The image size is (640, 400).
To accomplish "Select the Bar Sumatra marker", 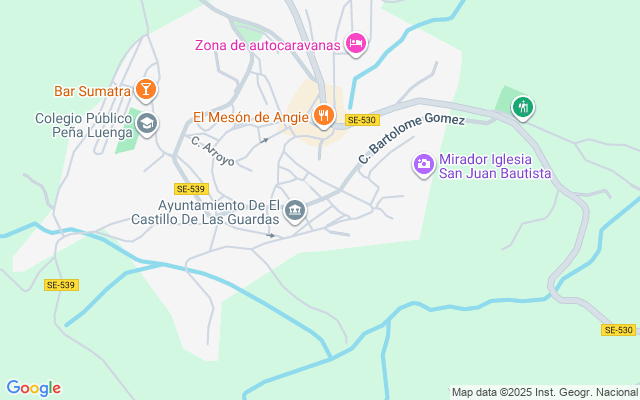I will click(146, 90).
